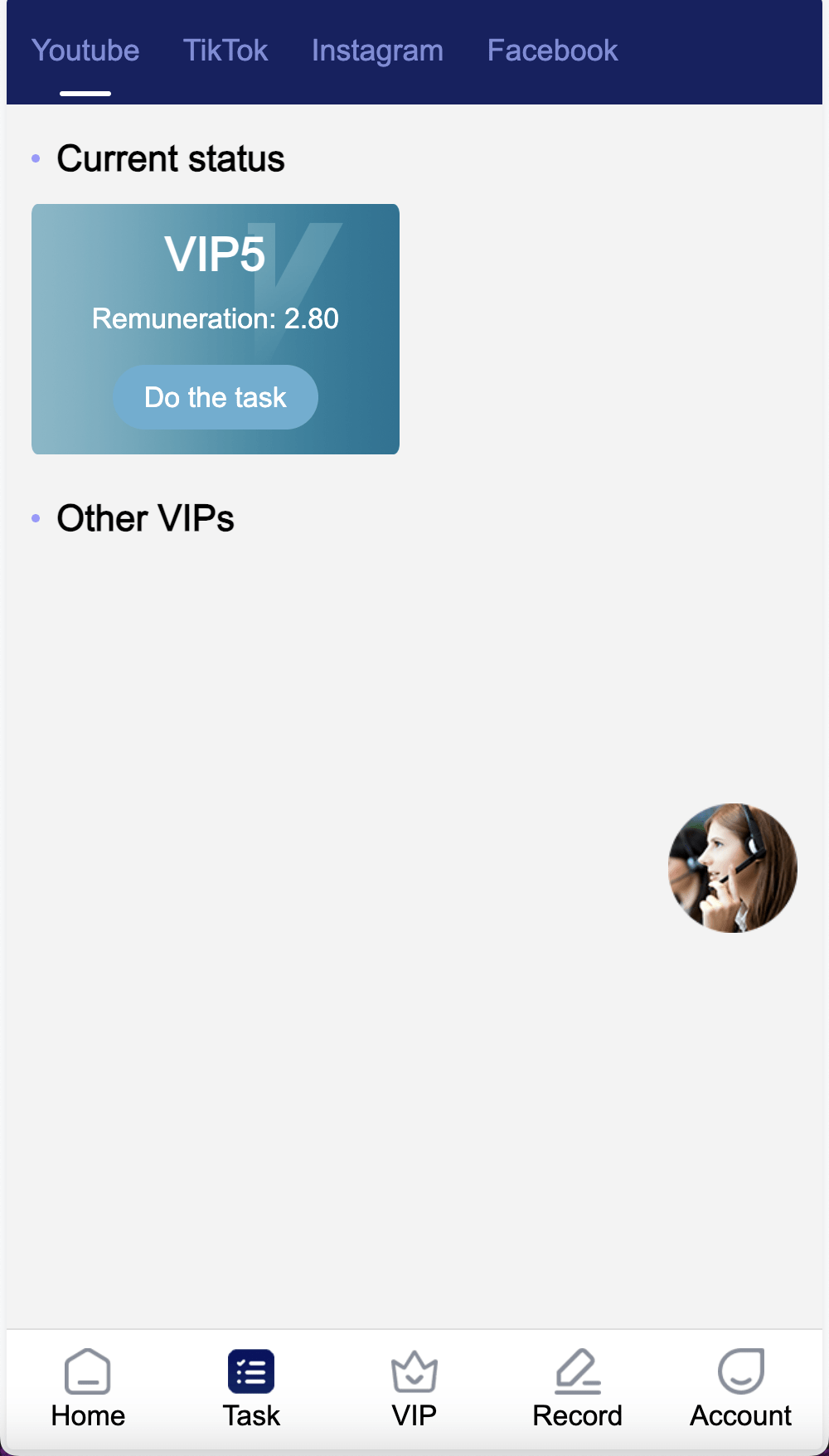Switch to the Record tab
Image resolution: width=829 pixels, height=1456 pixels.
click(x=578, y=1389)
